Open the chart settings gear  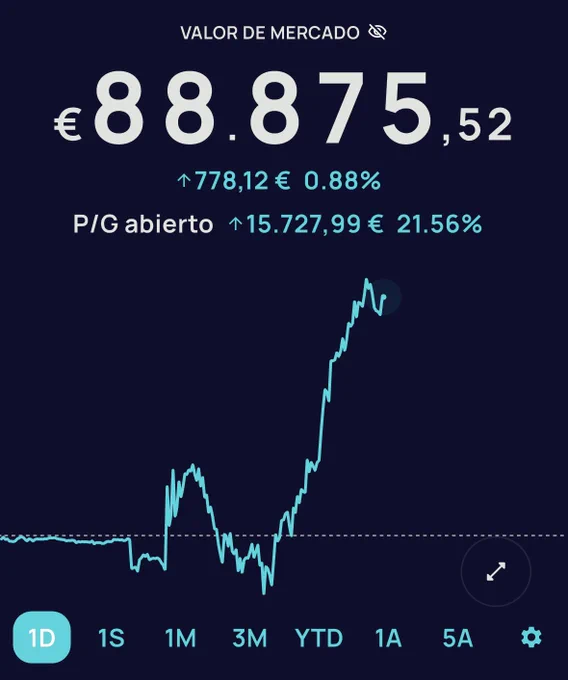pos(531,638)
